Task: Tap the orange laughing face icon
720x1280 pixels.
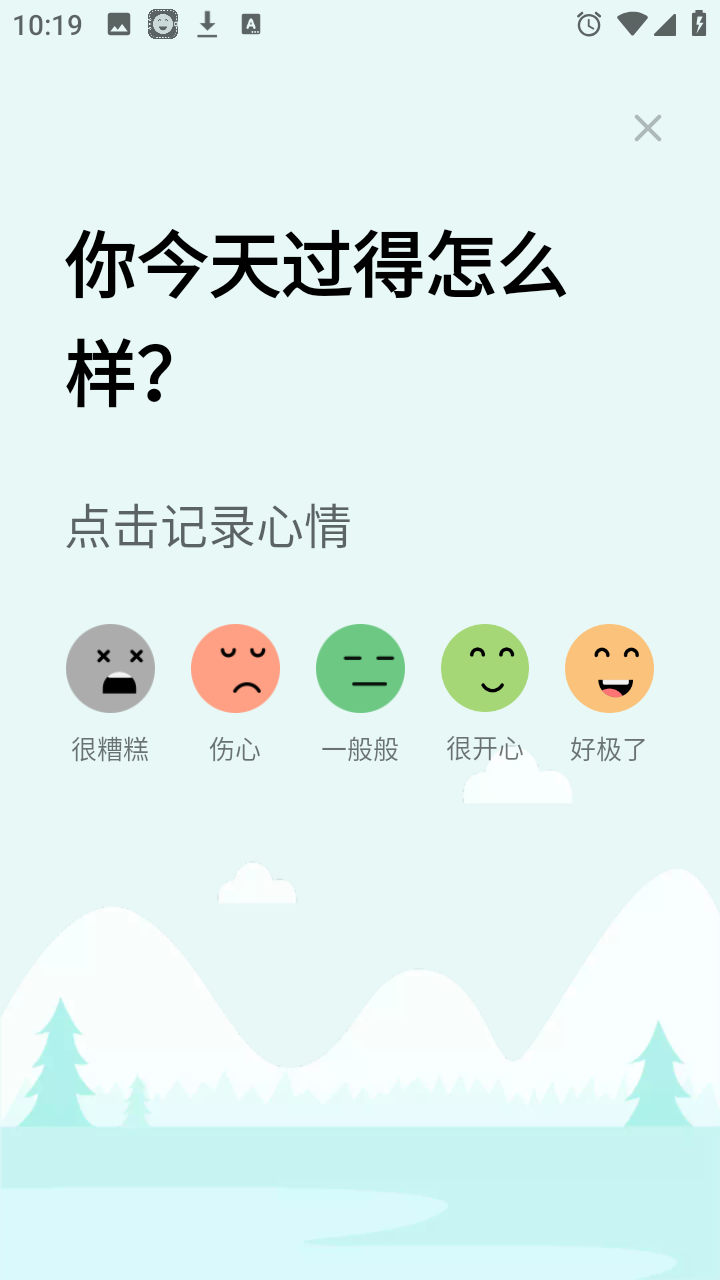Action: (609, 668)
